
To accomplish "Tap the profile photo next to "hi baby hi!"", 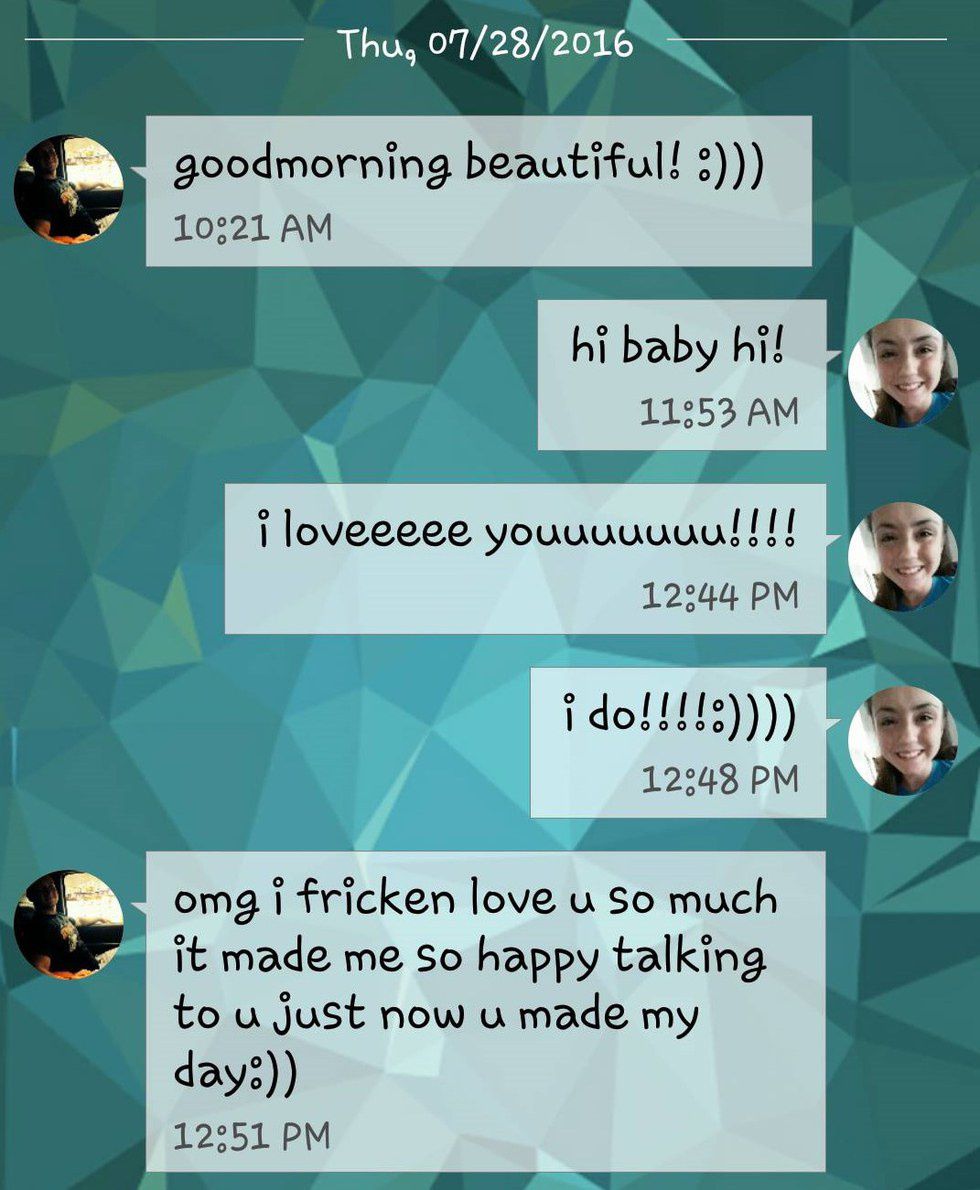I will tap(902, 373).
